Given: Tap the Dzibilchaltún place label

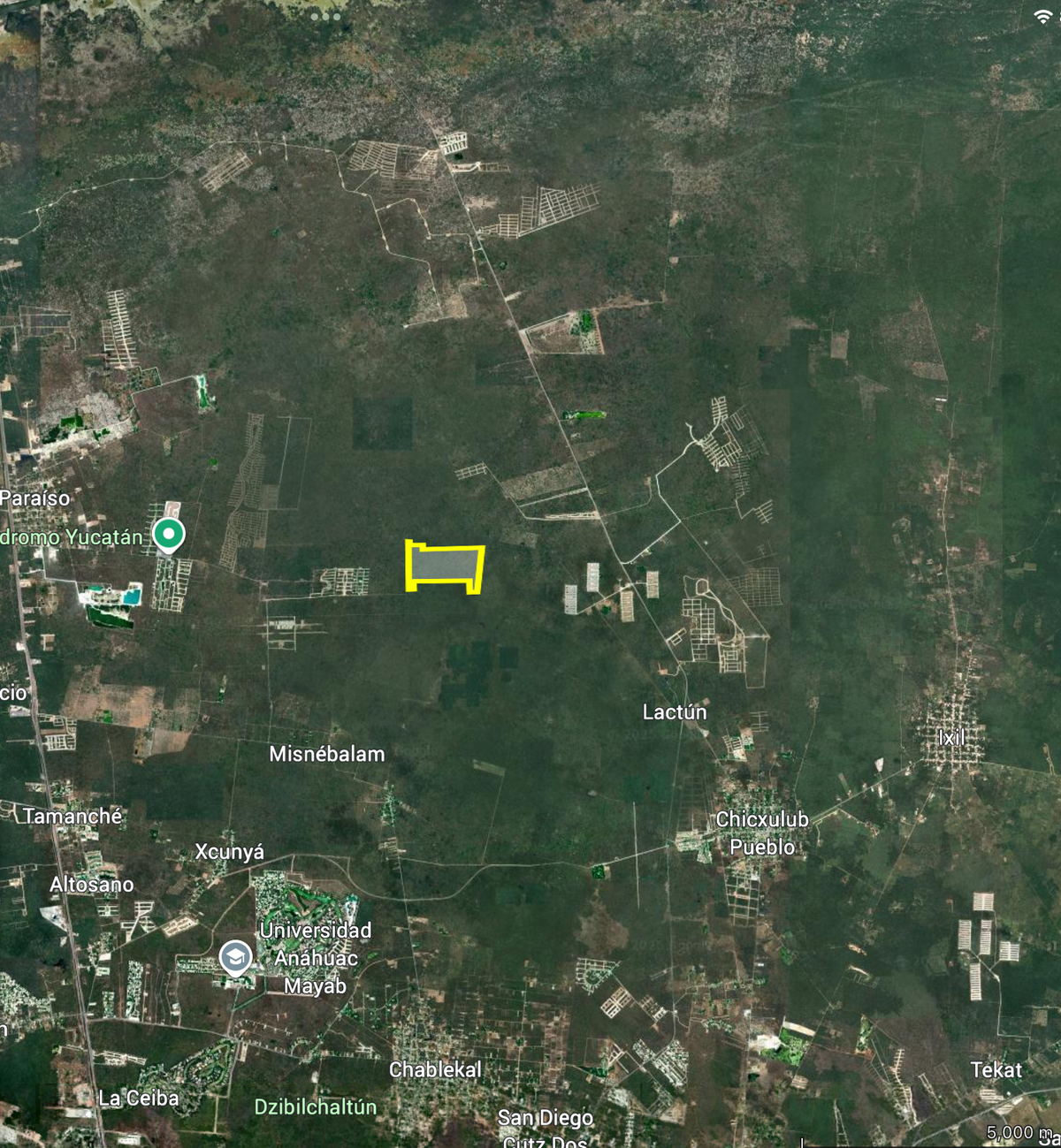Looking at the screenshot, I should [x=315, y=1106].
